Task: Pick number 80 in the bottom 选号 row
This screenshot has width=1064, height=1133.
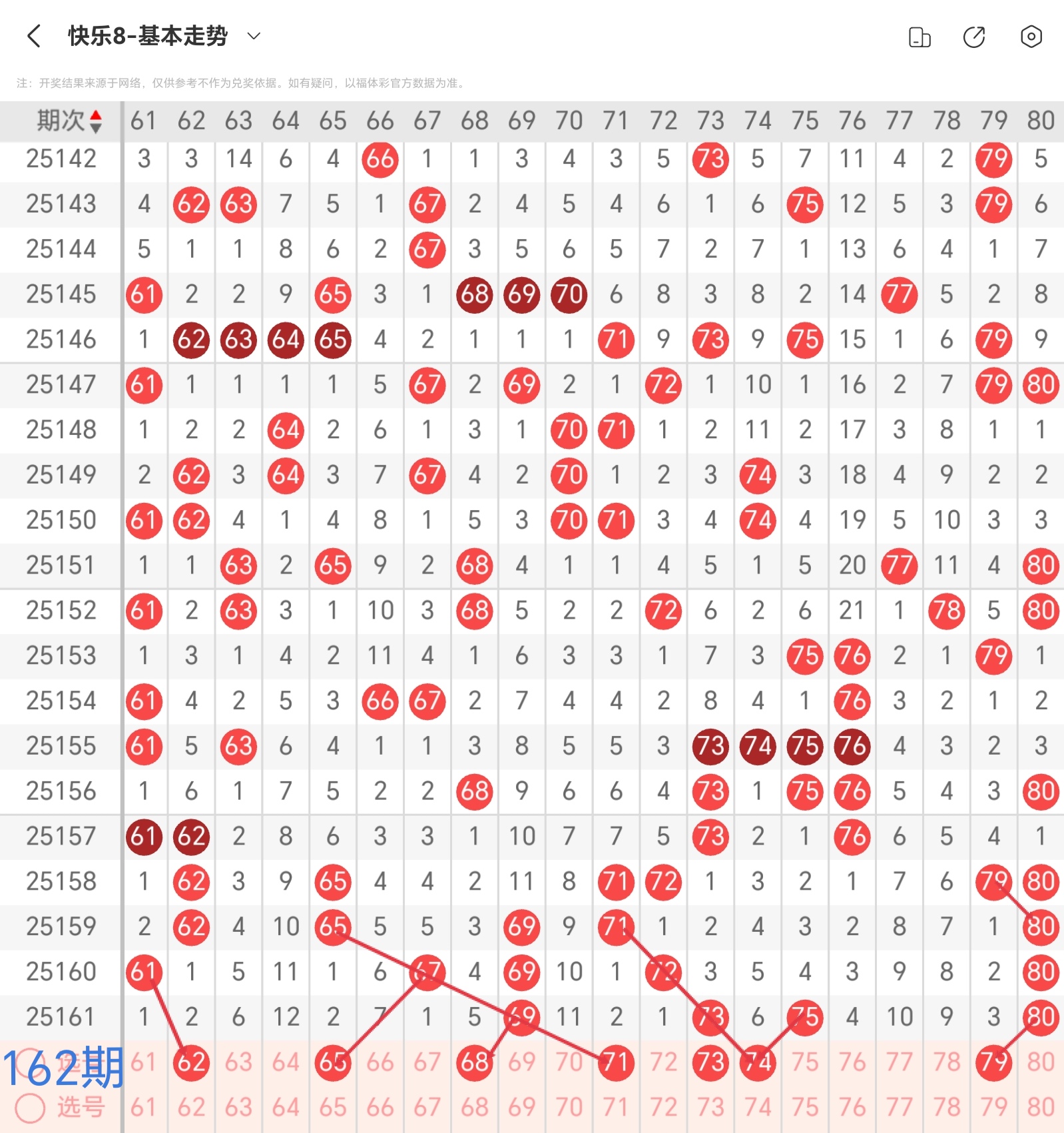Action: point(1040,1107)
